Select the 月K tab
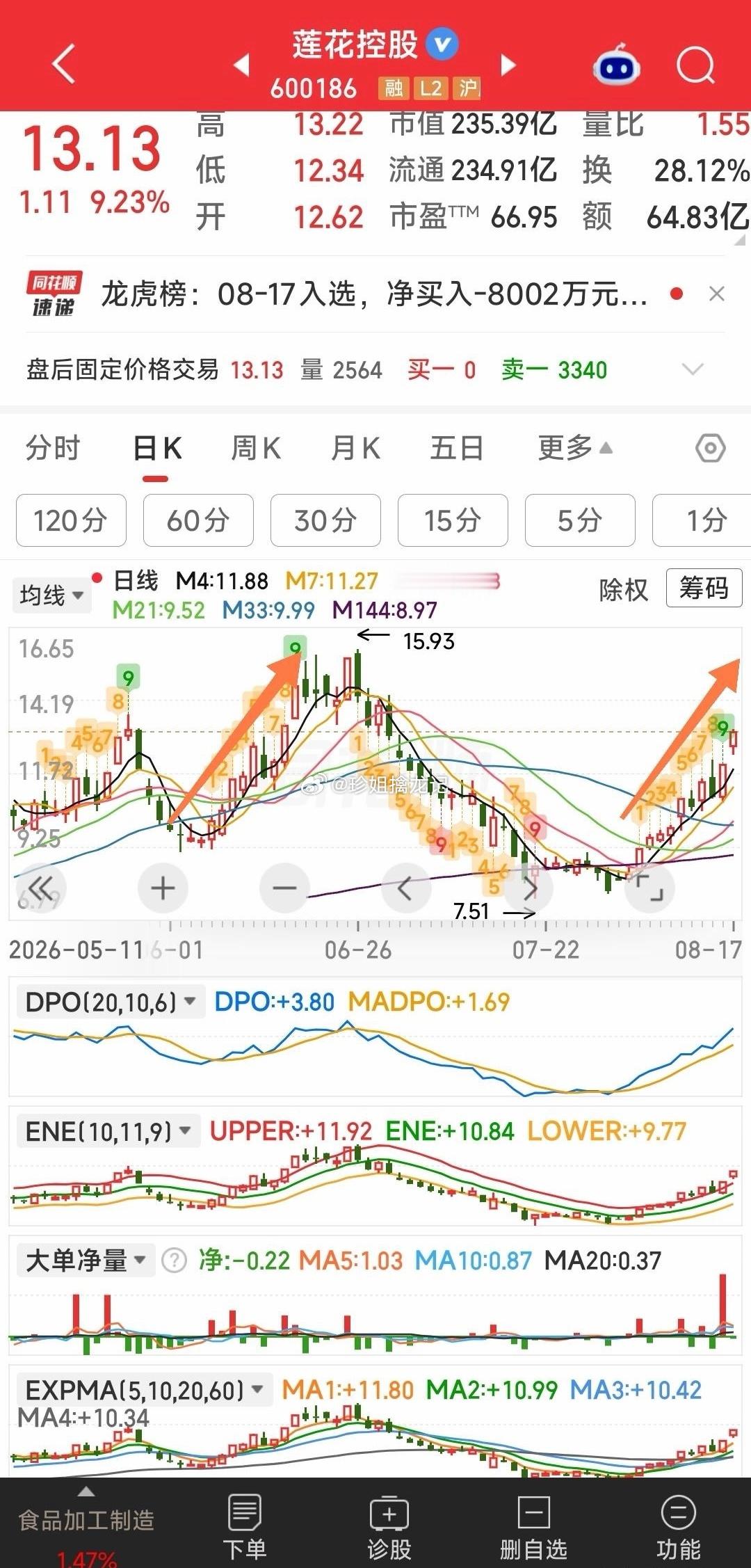 pyautogui.click(x=355, y=448)
